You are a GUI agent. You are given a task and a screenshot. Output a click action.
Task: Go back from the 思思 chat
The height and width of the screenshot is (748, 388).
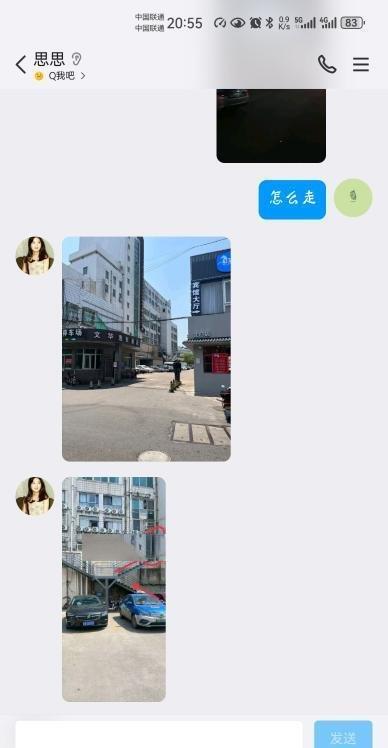(21, 64)
